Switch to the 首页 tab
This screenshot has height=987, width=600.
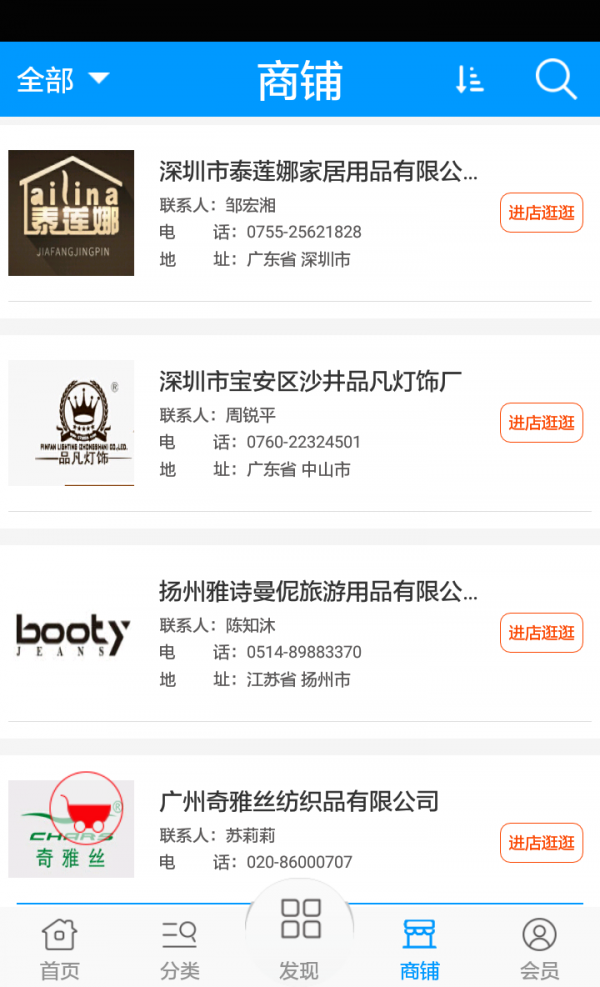click(60, 948)
